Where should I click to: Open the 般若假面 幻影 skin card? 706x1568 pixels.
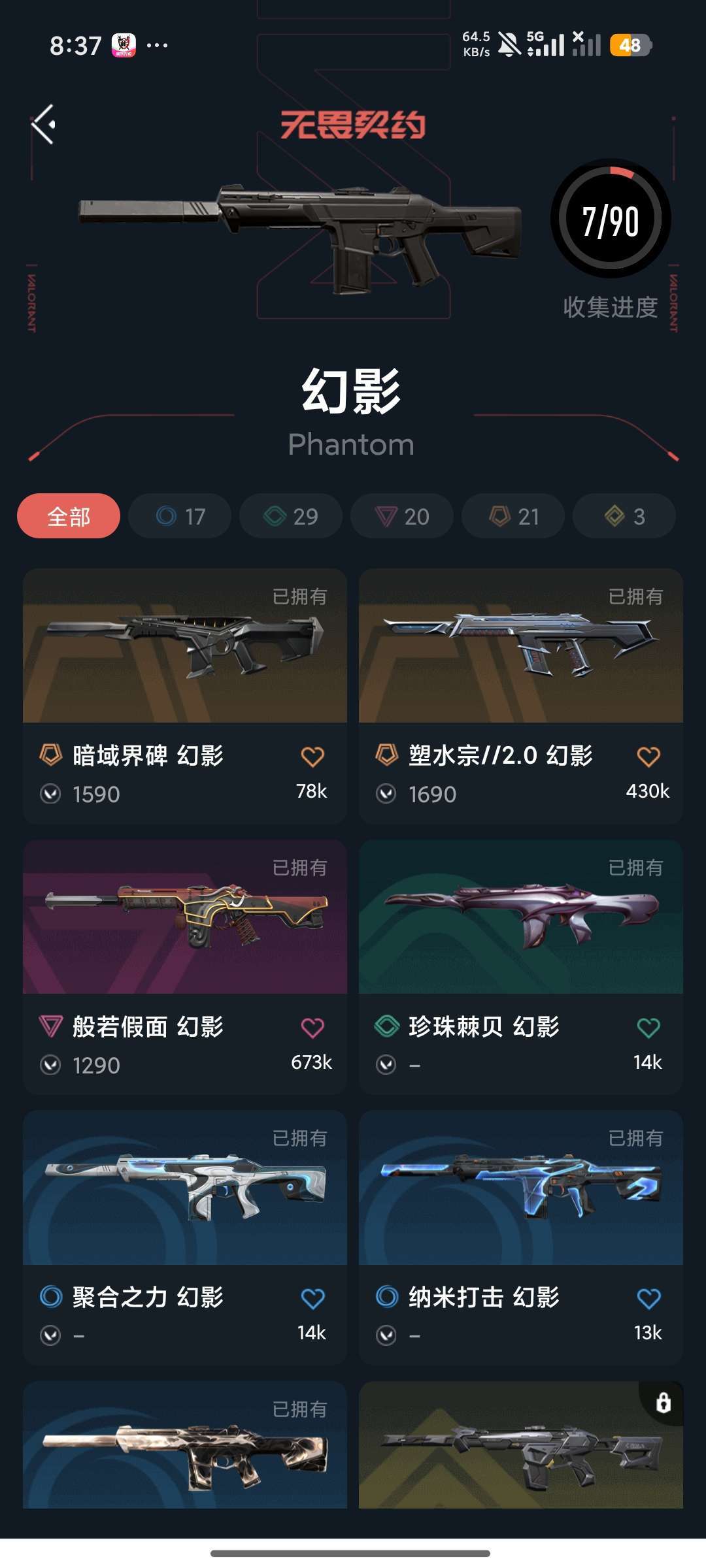click(x=185, y=967)
